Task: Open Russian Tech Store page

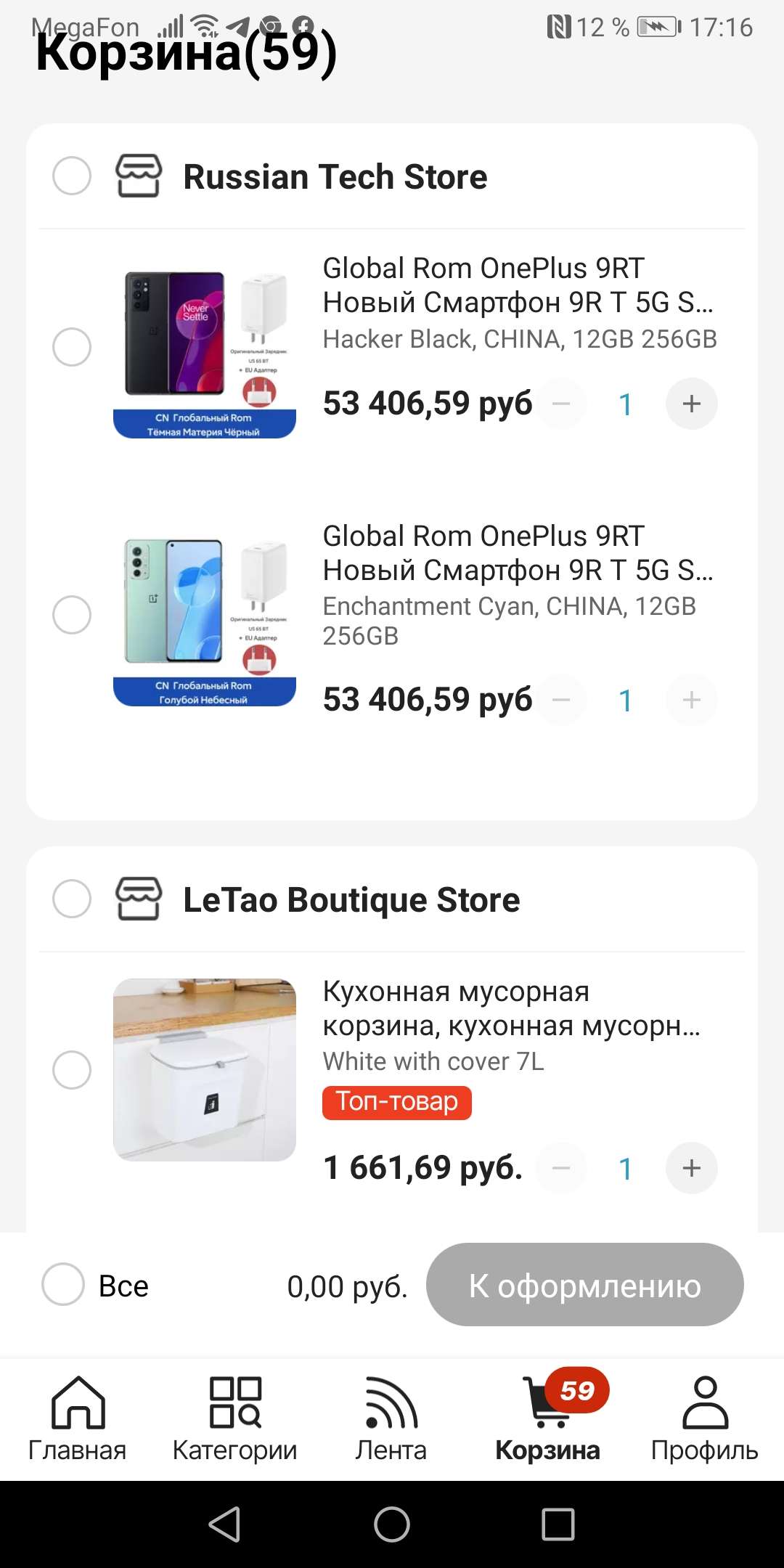Action: [335, 177]
